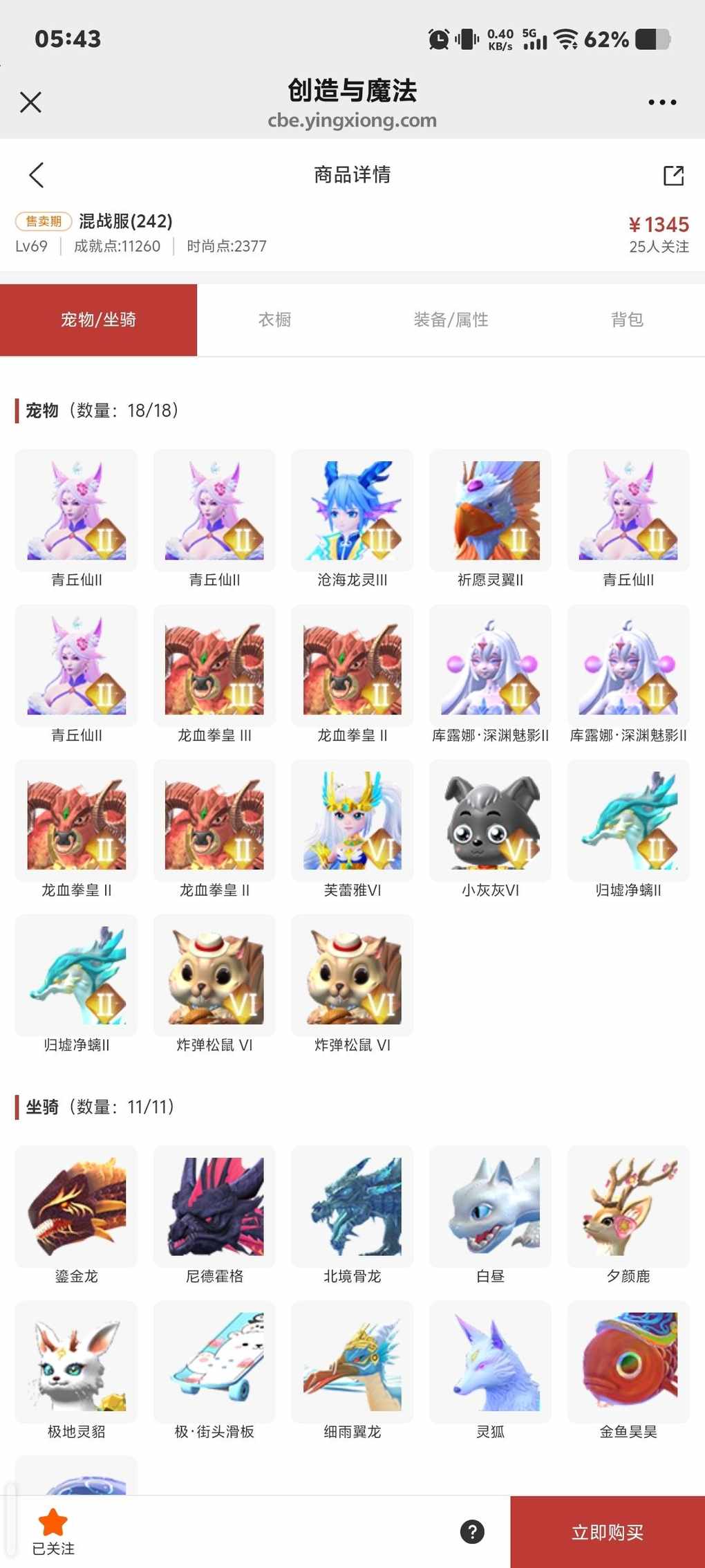Open the three-dot overflow menu

point(661,102)
